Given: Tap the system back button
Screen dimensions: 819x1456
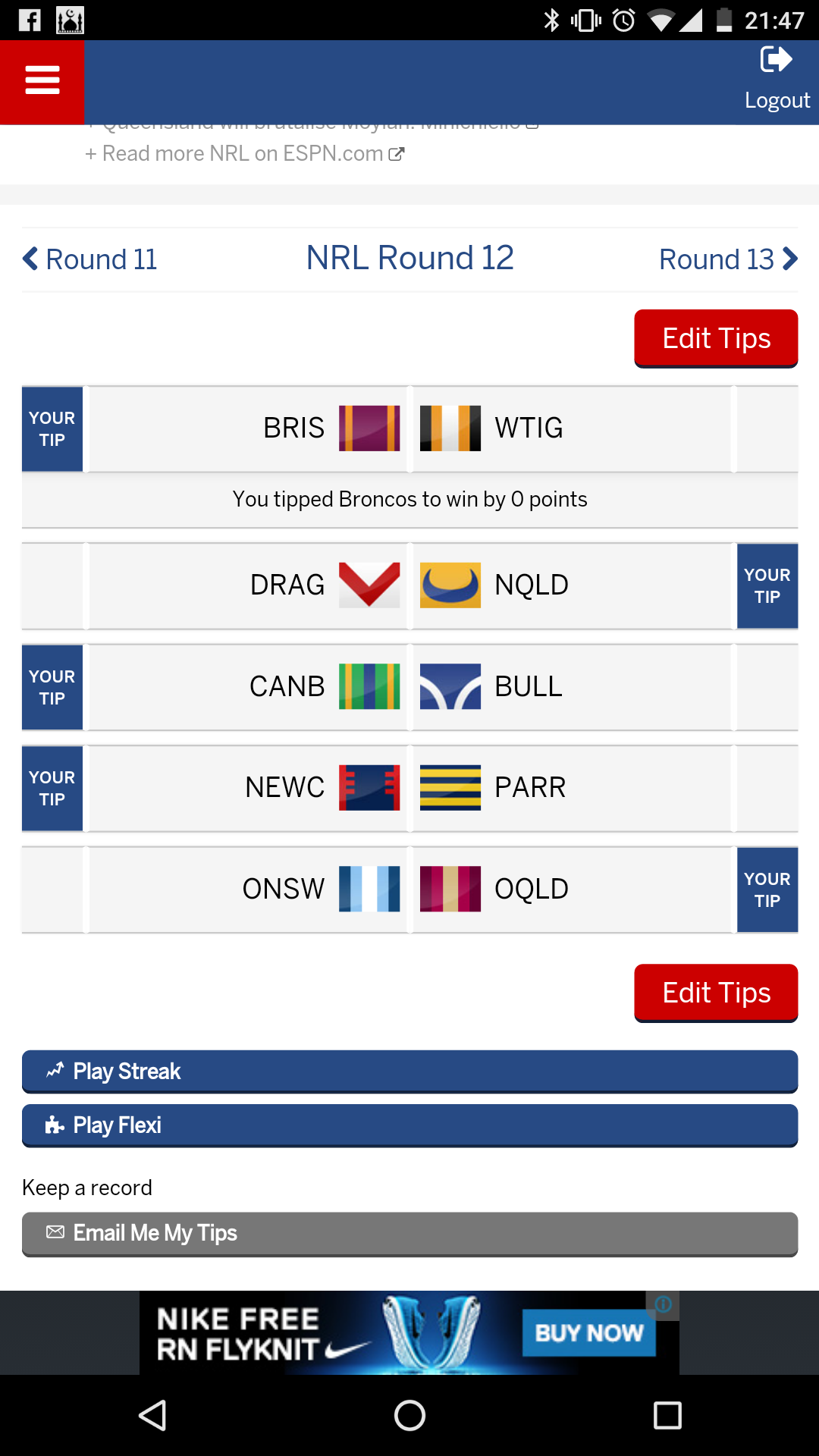Looking at the screenshot, I should coord(152,1415).
